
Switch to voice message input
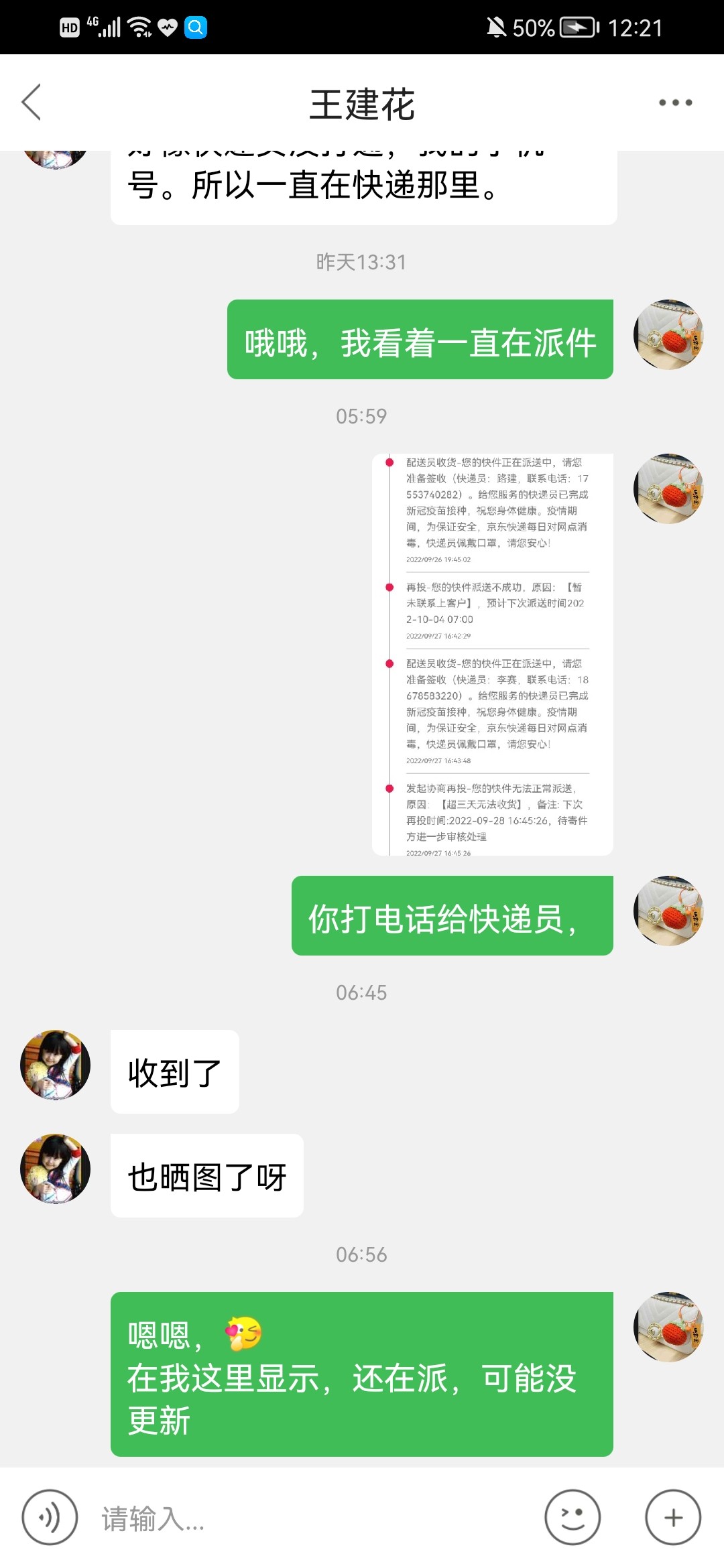coord(50,1517)
